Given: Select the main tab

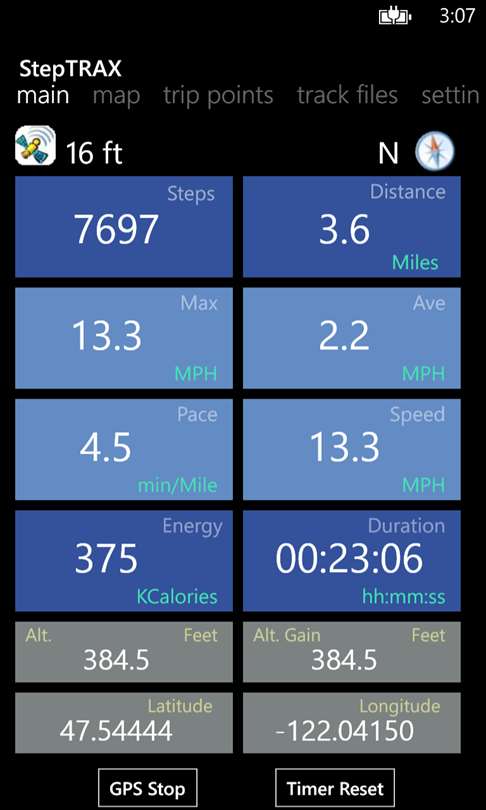Looking at the screenshot, I should [x=43, y=96].
